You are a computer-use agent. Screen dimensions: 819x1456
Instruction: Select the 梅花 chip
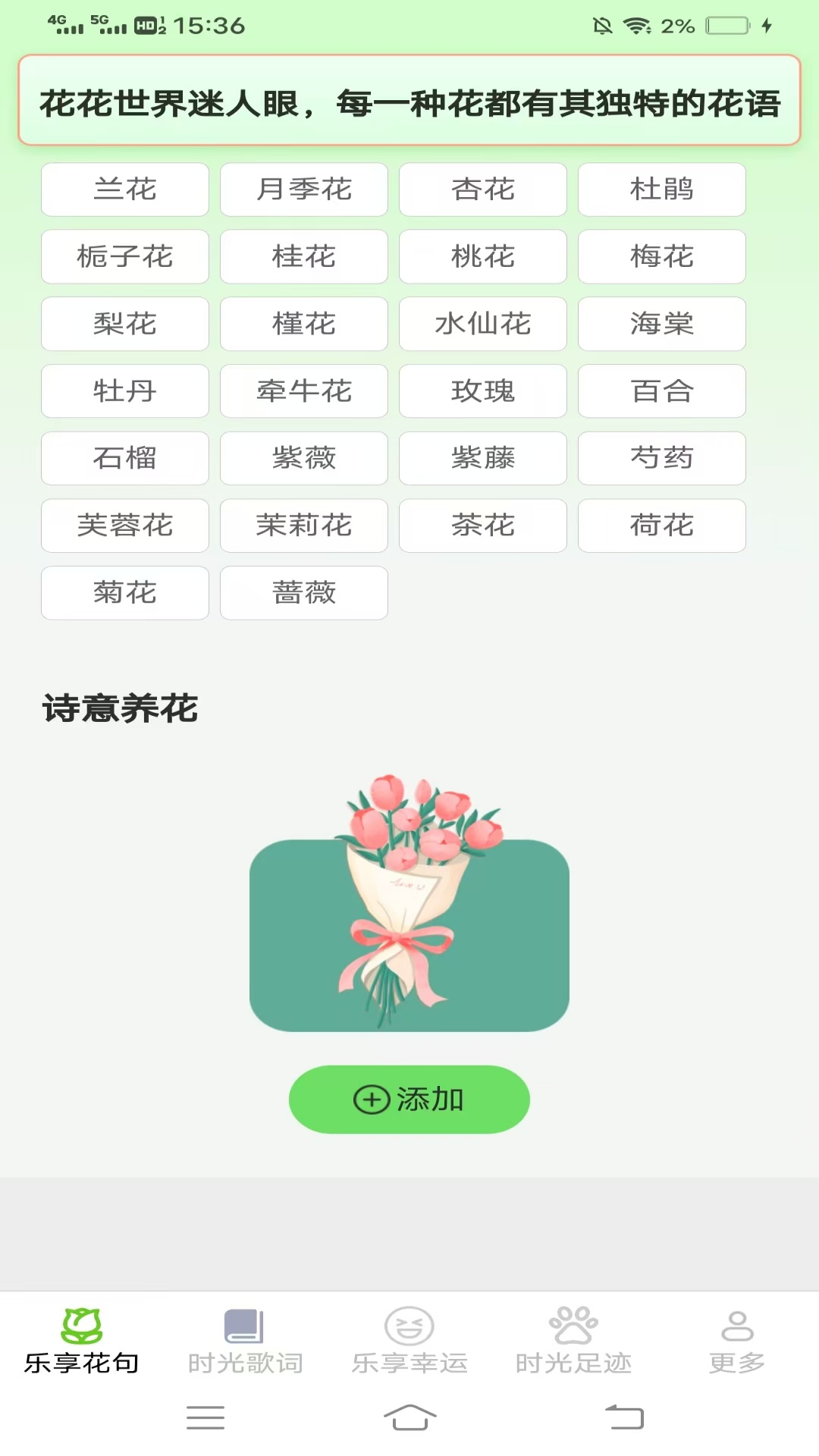(662, 257)
